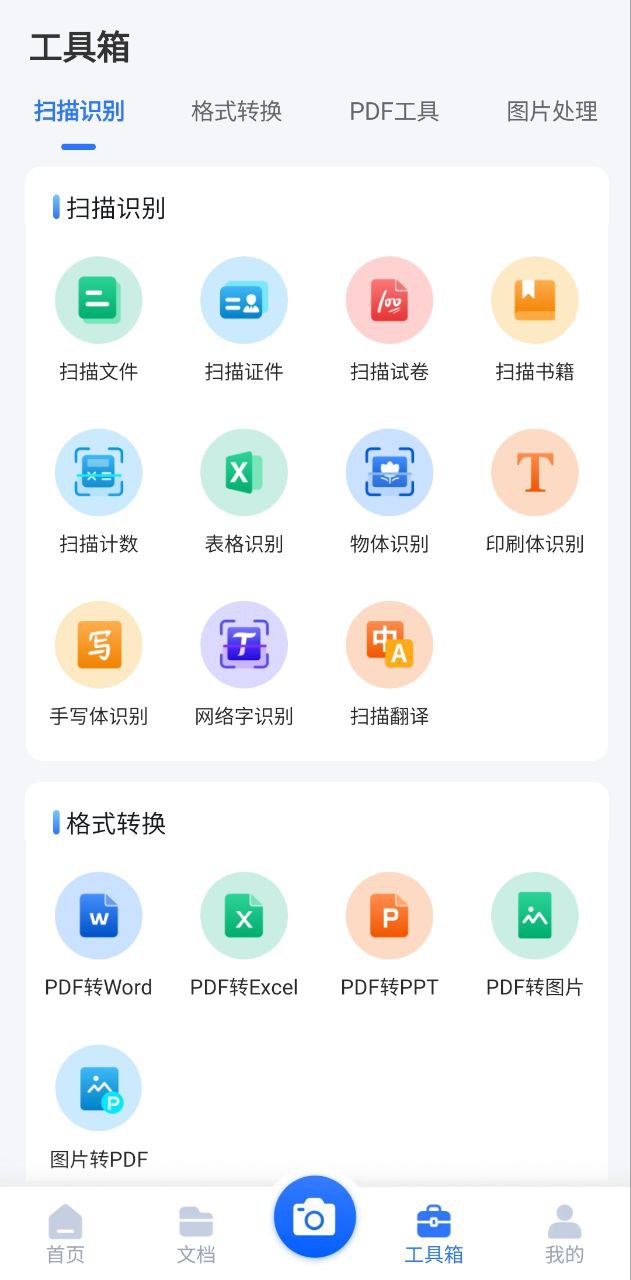Select the 图片处理 tab
The image size is (631, 1280).
point(552,111)
